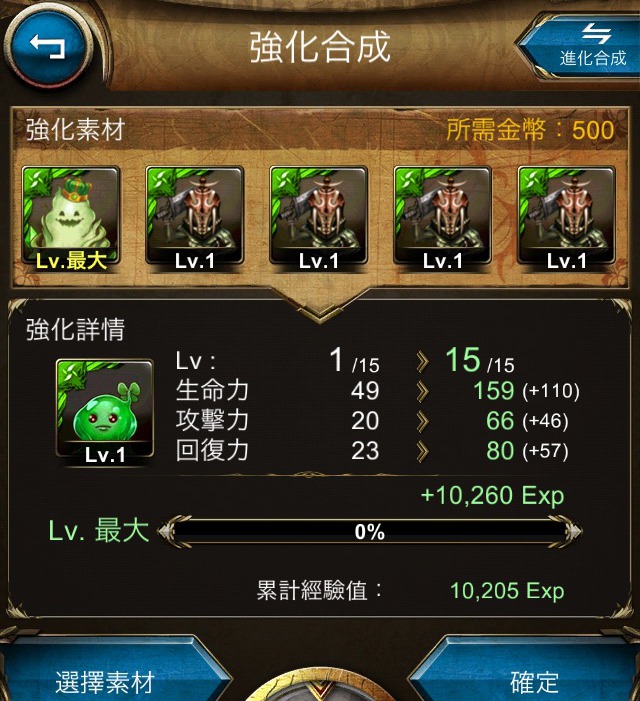This screenshot has width=640, height=701.
Task: Tap the Lv.最大 crowned slime material
Action: pyautogui.click(x=71, y=218)
